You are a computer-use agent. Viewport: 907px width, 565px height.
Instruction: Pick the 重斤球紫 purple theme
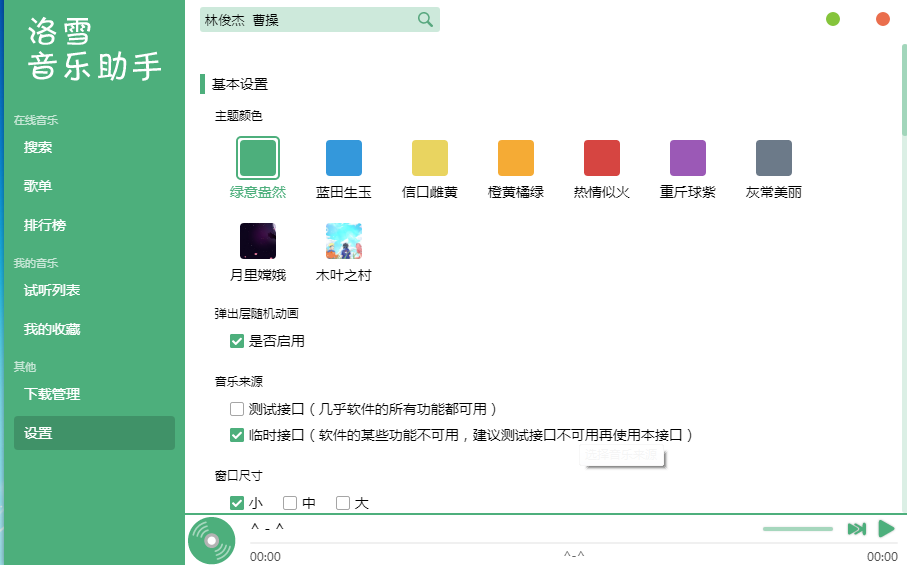coord(688,158)
